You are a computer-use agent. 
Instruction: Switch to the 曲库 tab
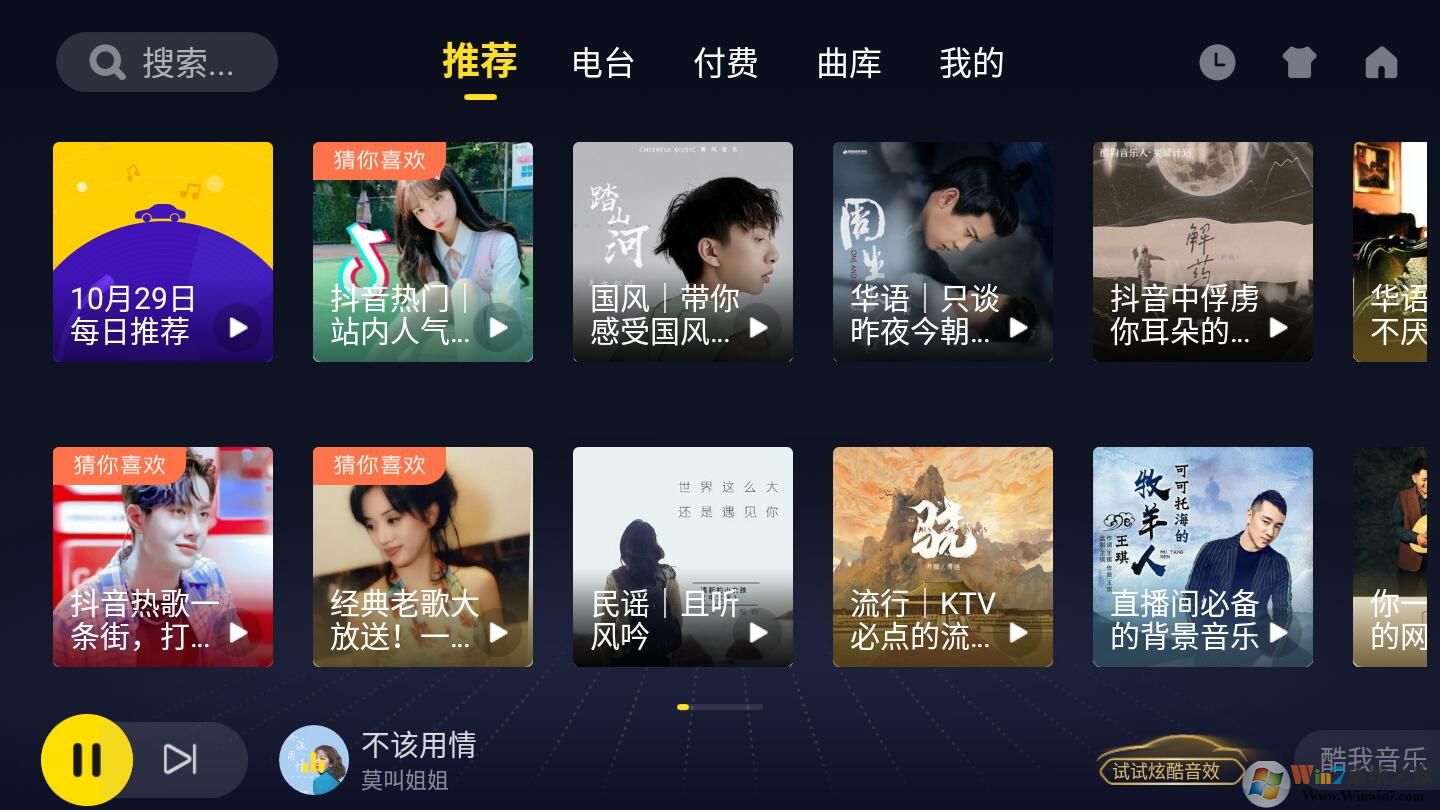point(849,63)
